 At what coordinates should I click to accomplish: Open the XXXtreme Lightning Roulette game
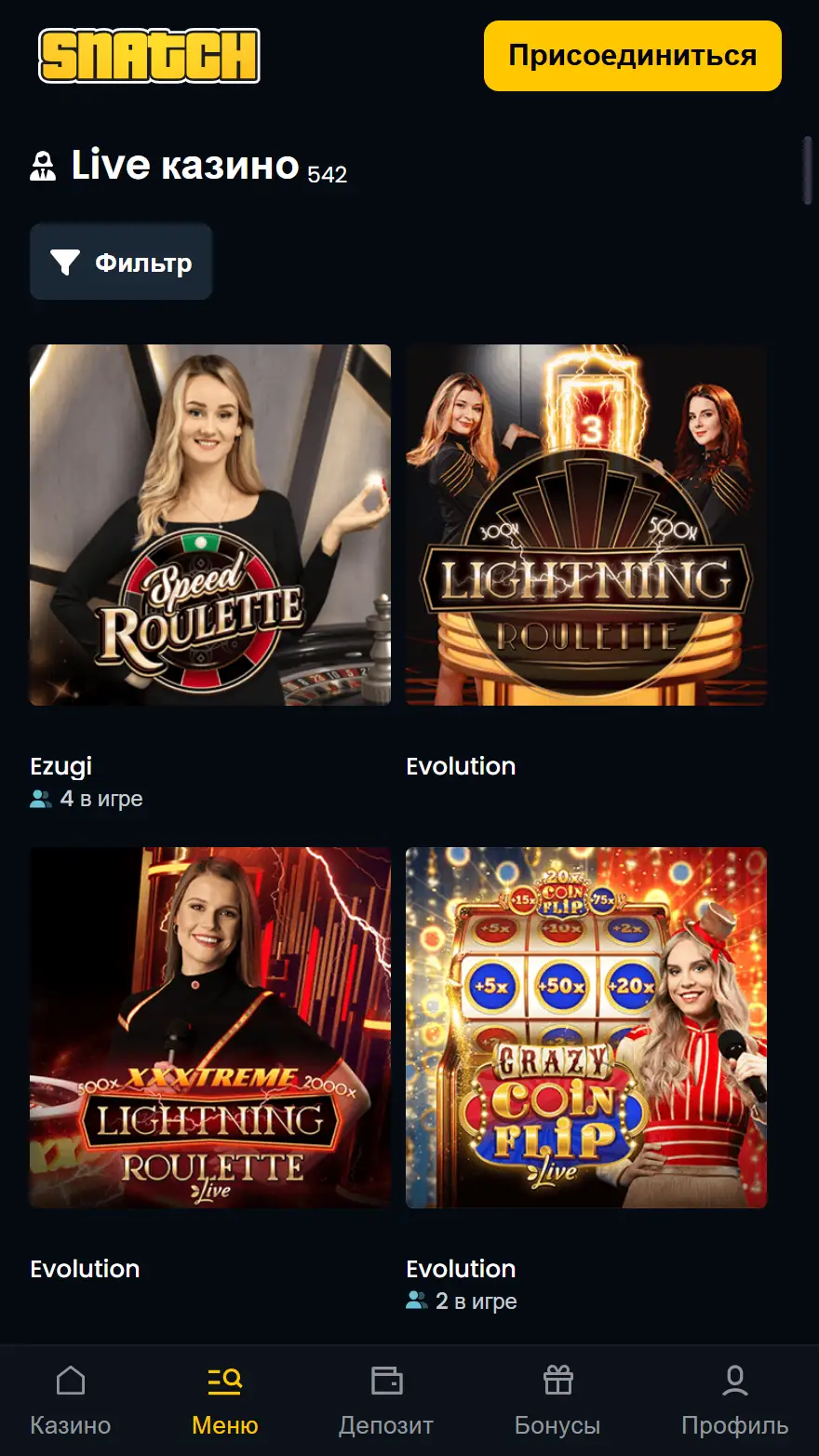coord(210,1028)
